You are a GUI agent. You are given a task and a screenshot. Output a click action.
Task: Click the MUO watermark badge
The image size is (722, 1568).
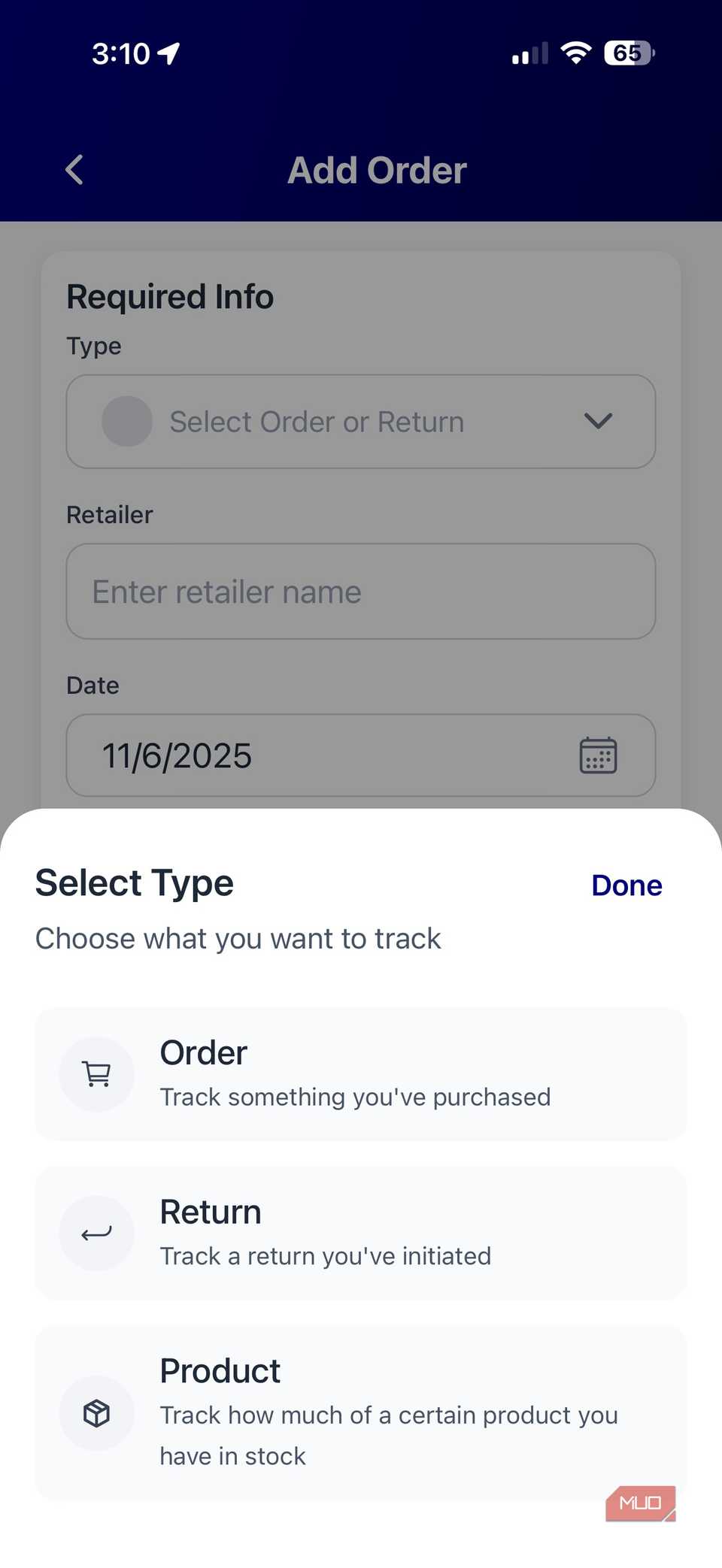coord(640,1503)
